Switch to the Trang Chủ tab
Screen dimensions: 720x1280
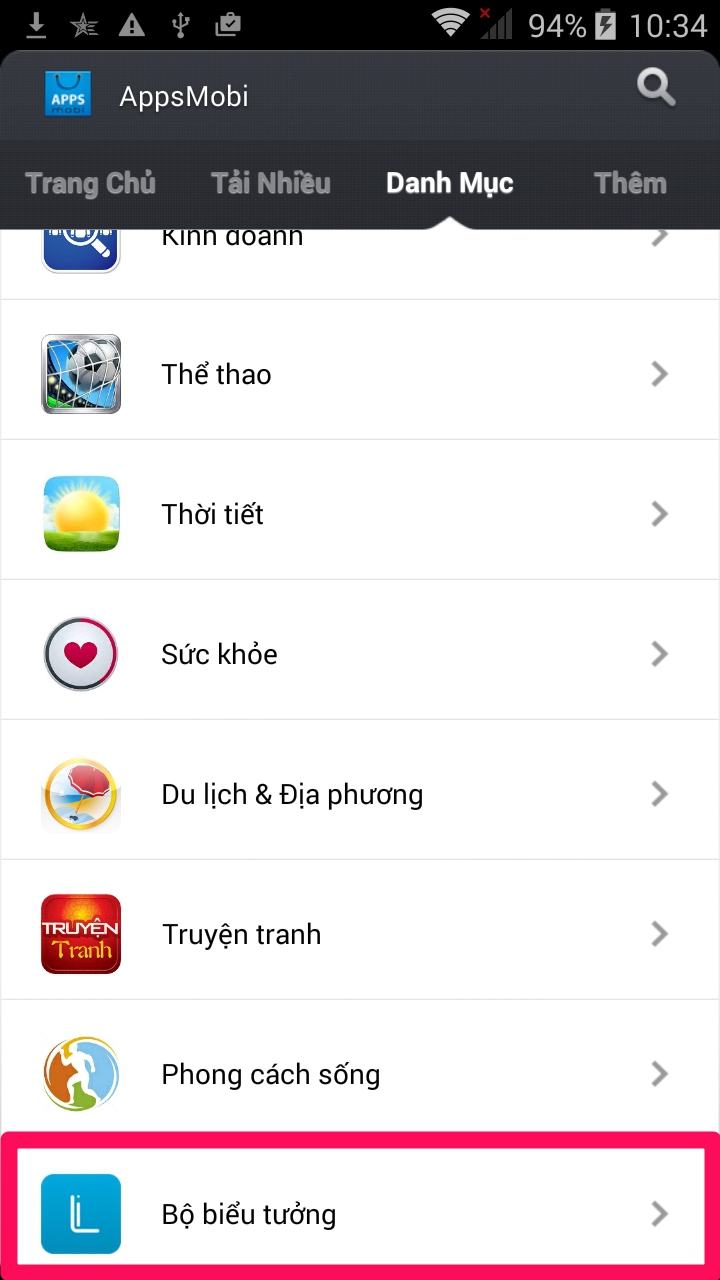pos(90,184)
